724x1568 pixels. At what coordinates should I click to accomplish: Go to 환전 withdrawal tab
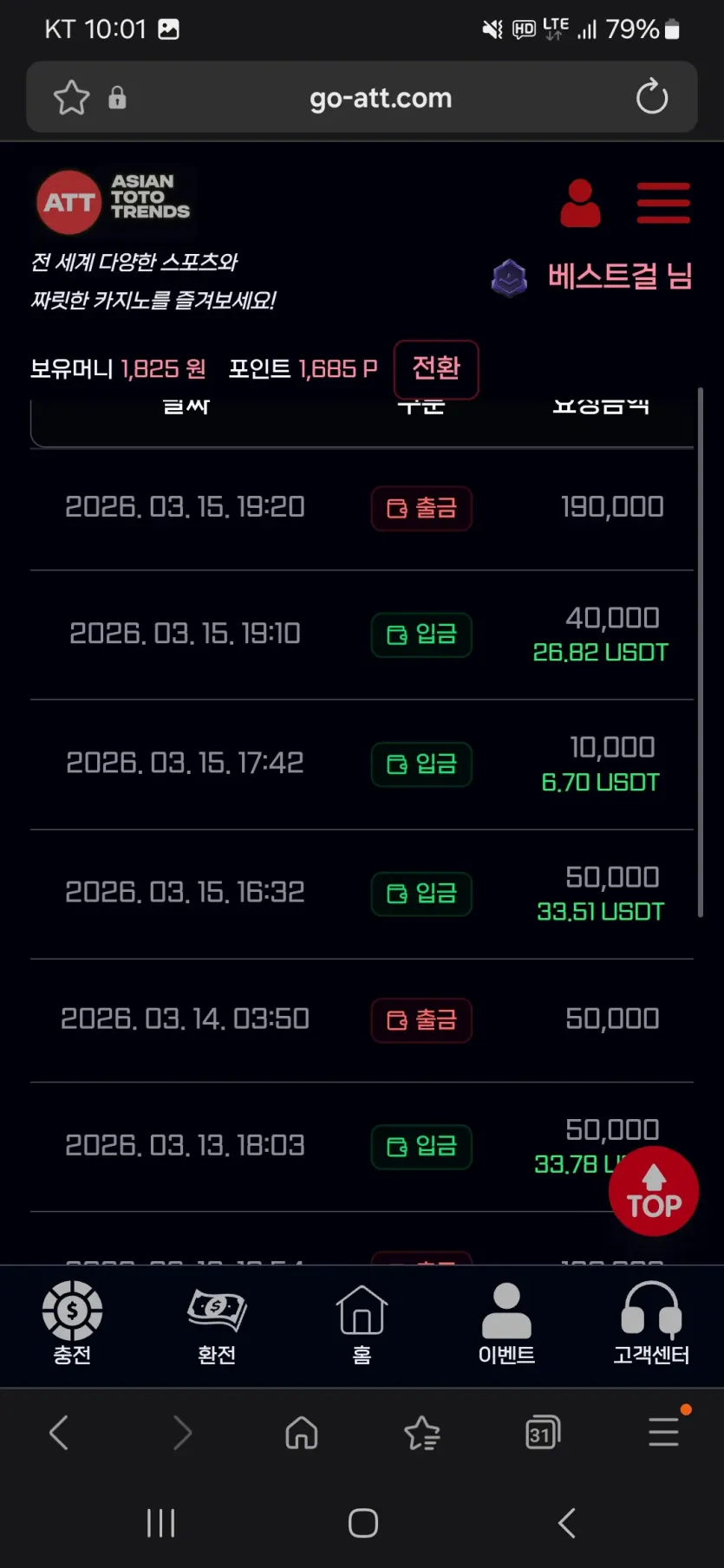tap(217, 1323)
